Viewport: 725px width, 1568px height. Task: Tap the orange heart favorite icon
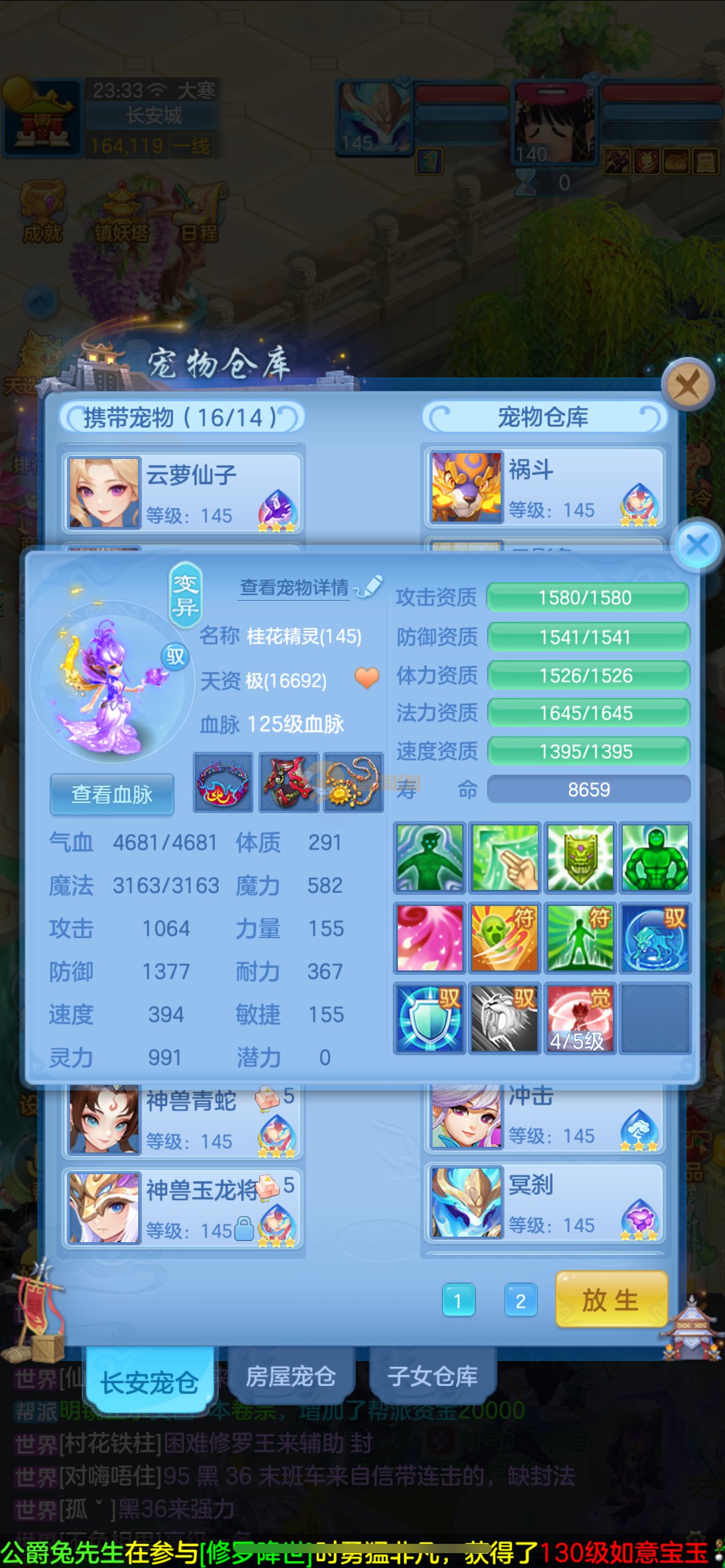coord(367,678)
